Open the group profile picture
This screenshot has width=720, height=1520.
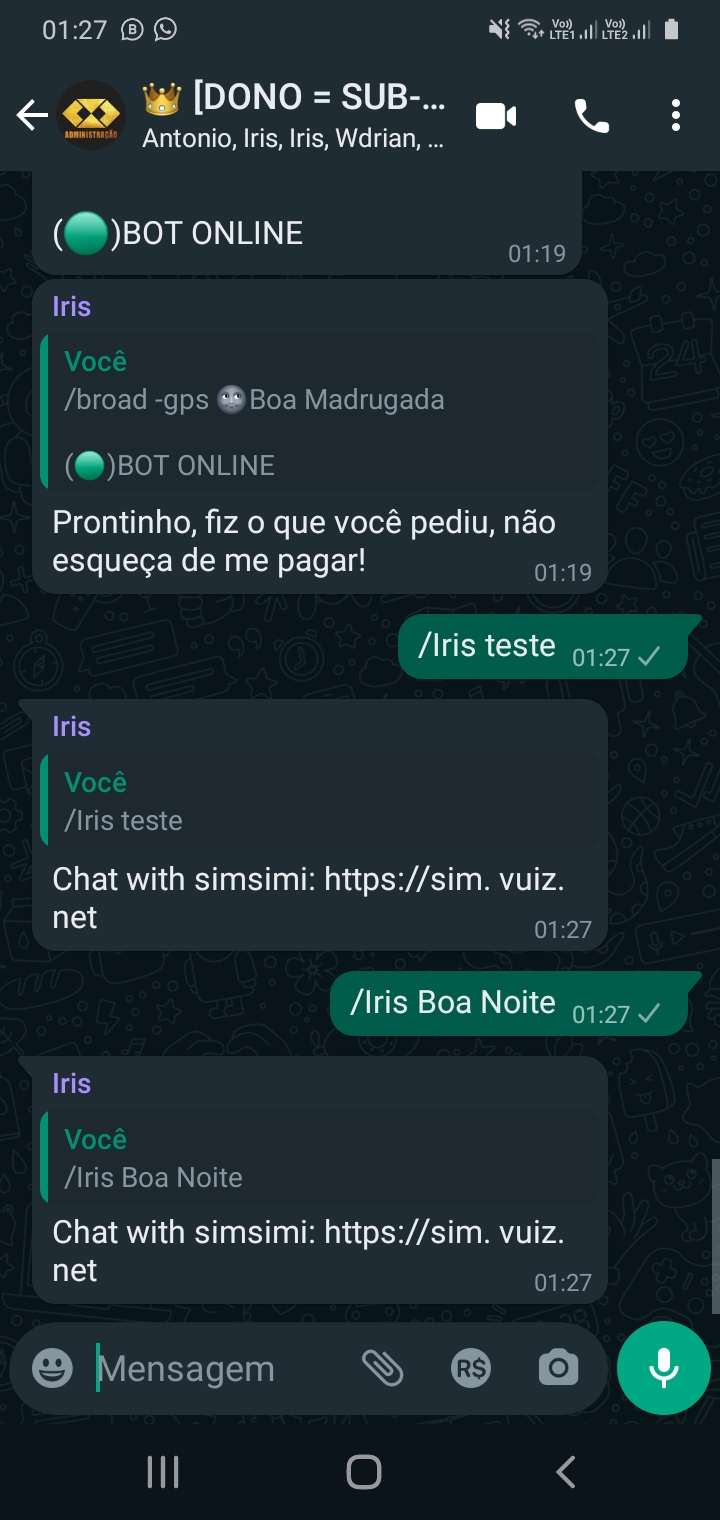(90, 116)
